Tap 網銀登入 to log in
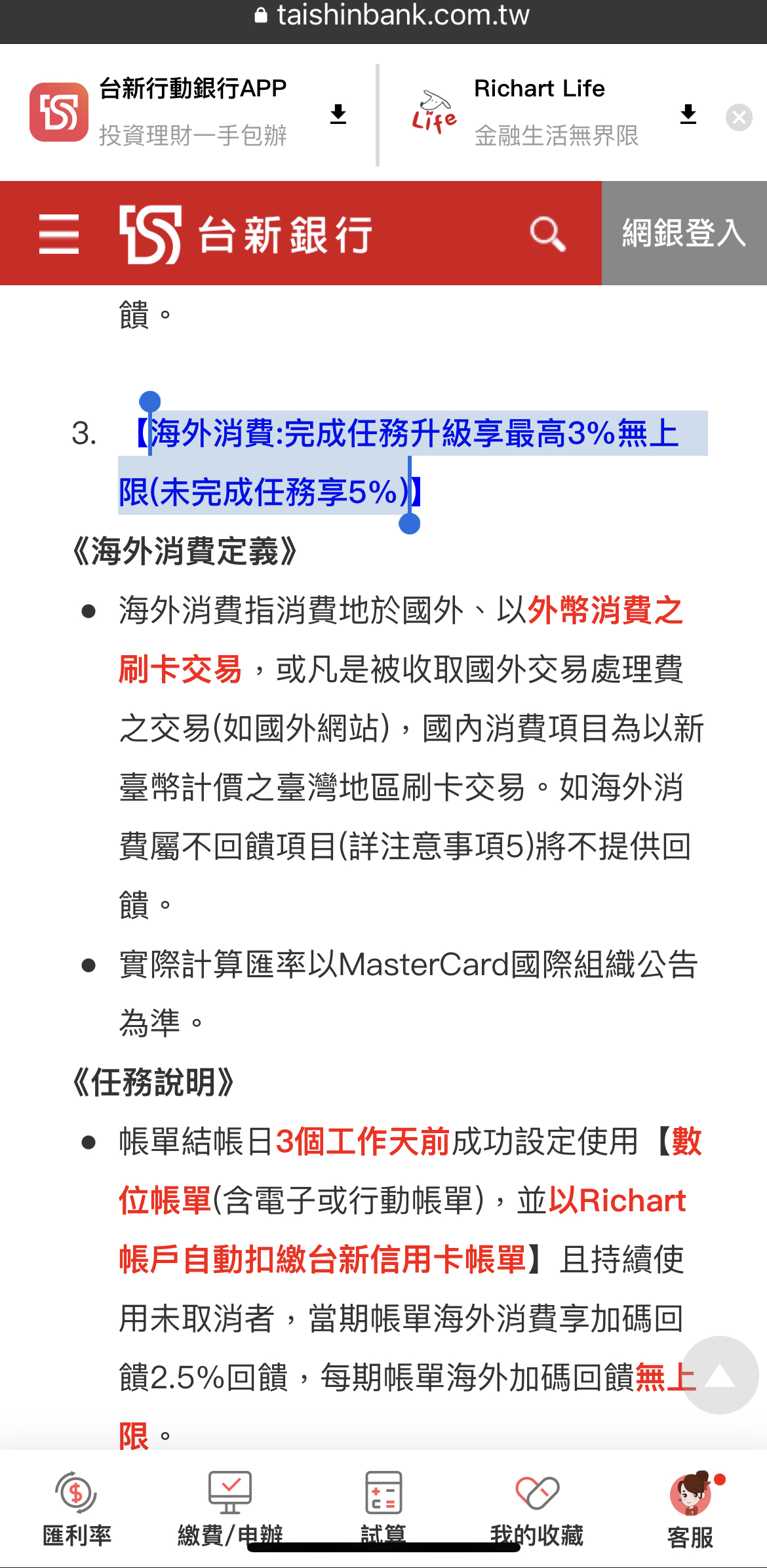 point(684,233)
